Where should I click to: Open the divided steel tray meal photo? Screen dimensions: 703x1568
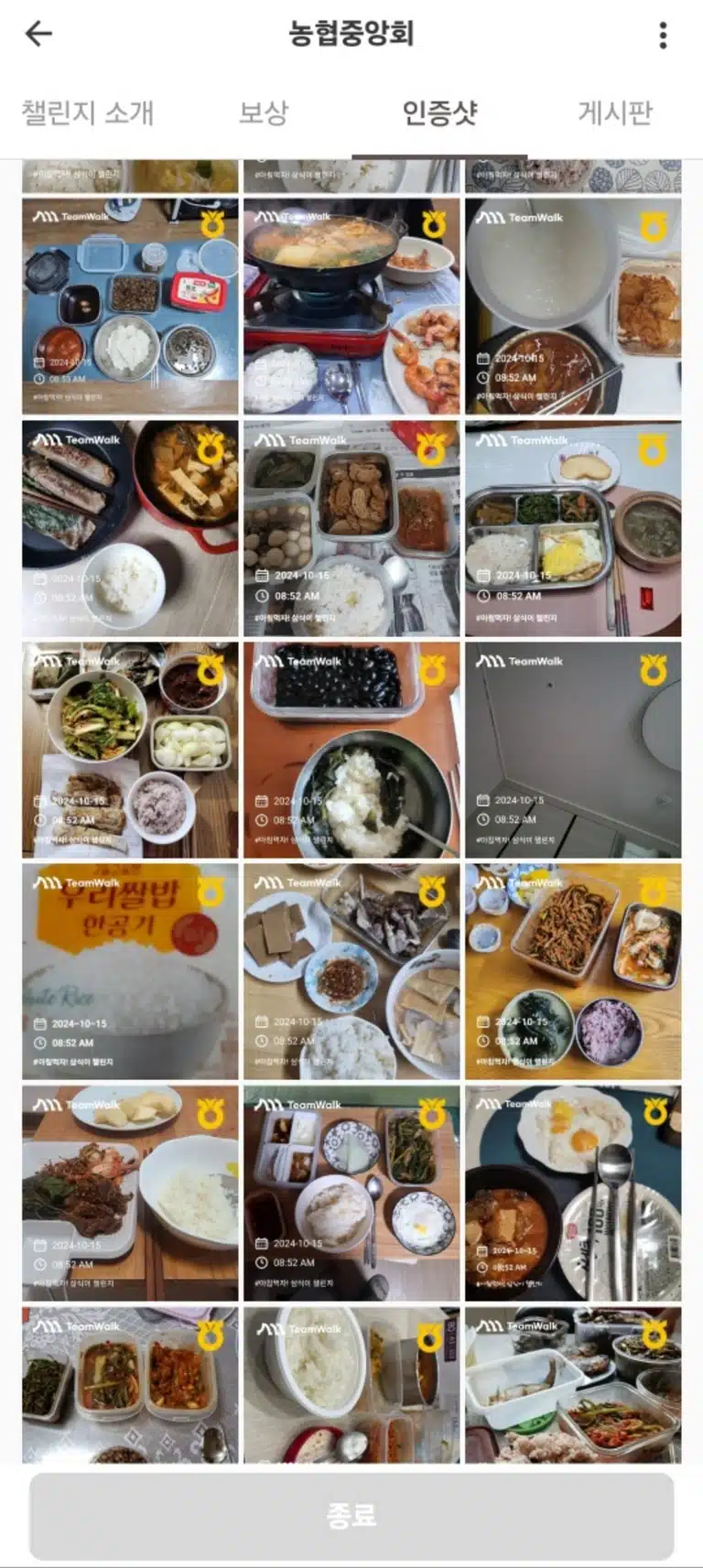[x=573, y=528]
